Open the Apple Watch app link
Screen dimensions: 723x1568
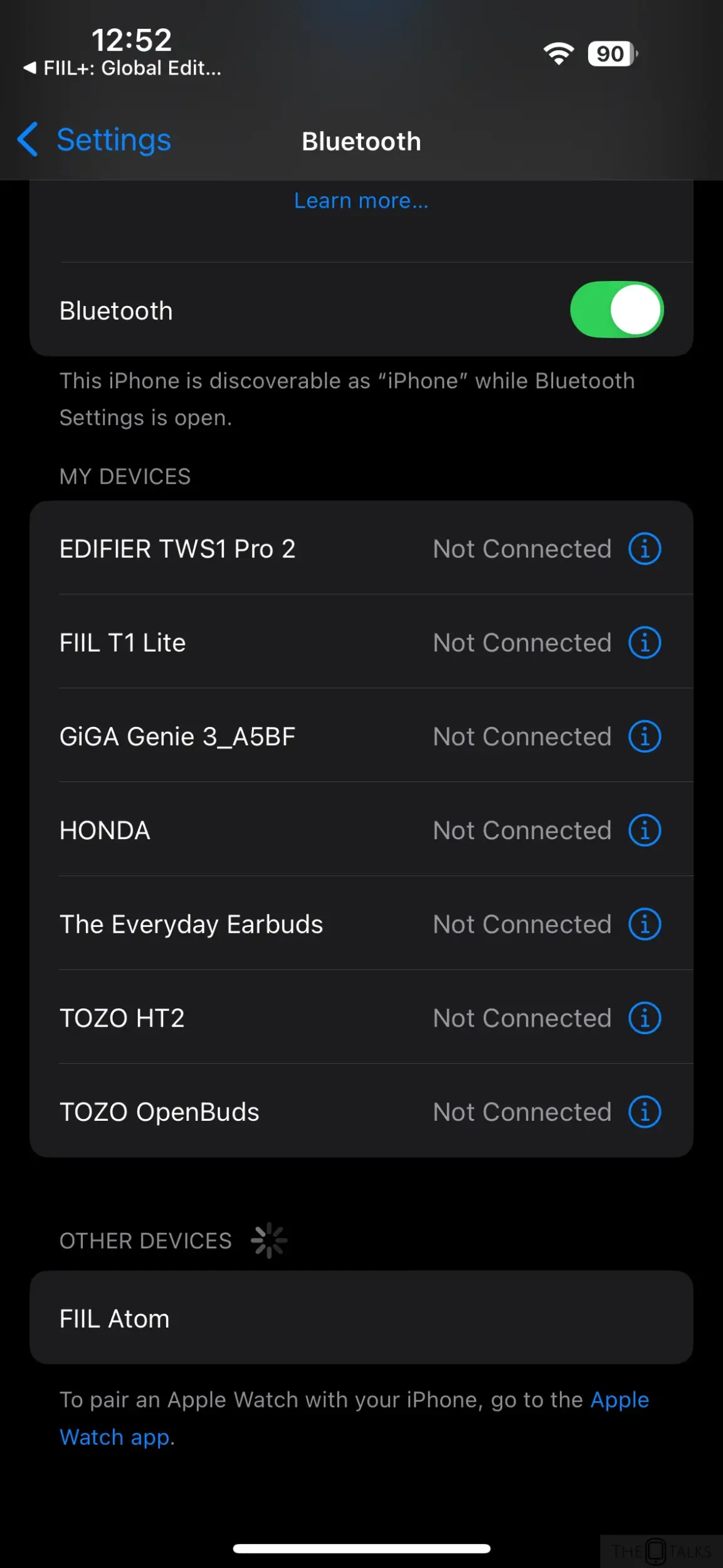pyautogui.click(x=354, y=1418)
